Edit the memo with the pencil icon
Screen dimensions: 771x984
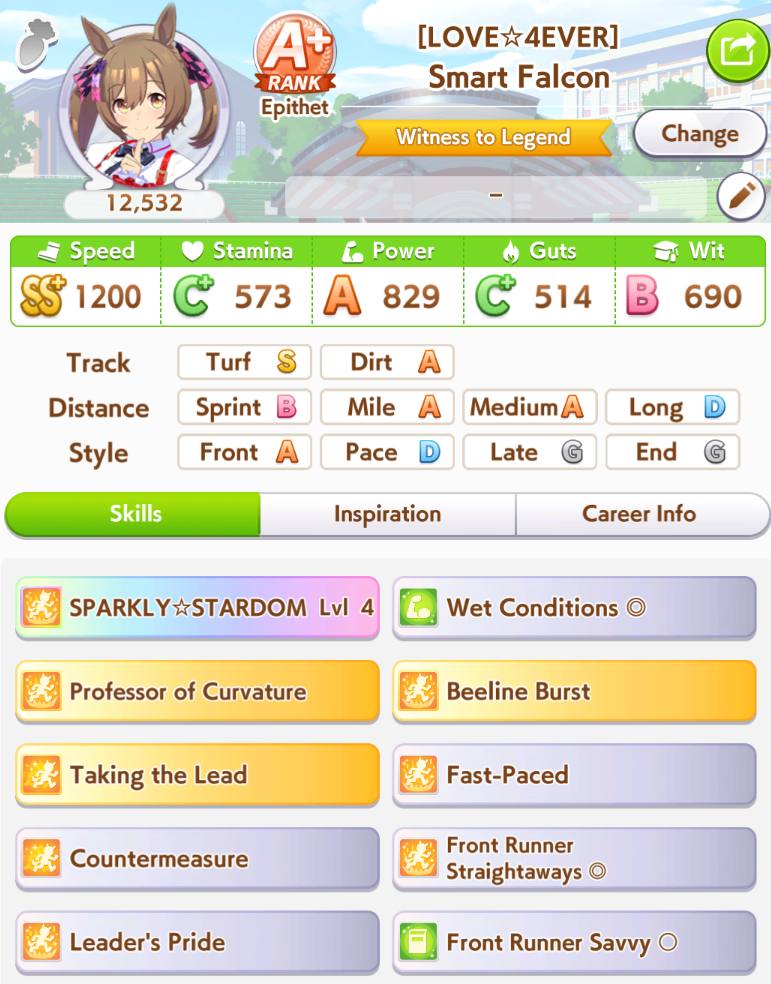pos(742,196)
